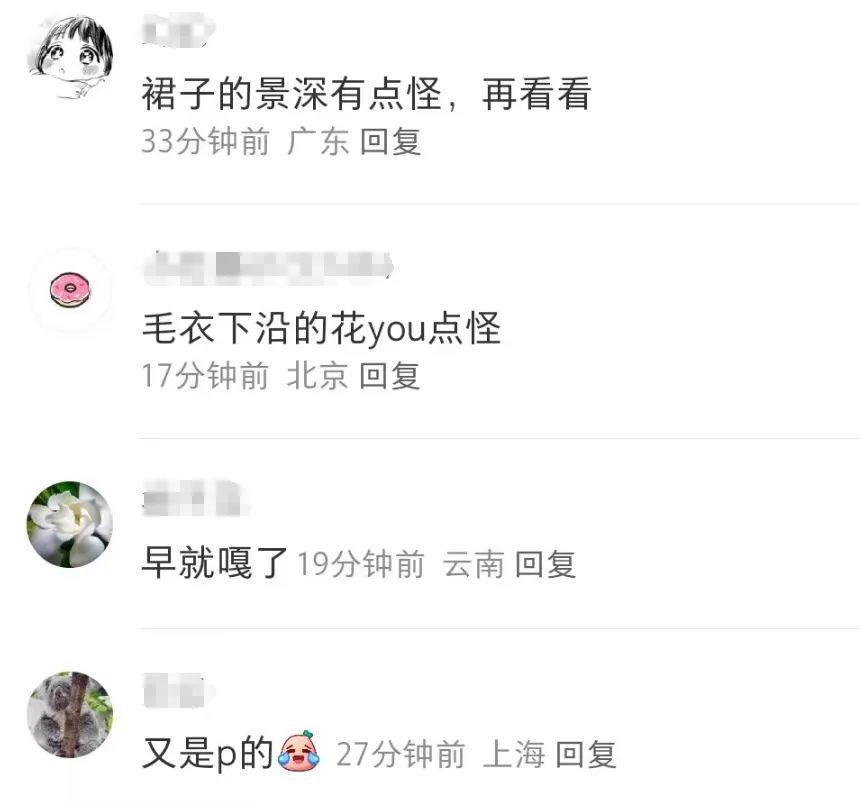Open the koala avatar profile
The height and width of the screenshot is (805, 860).
69,714
